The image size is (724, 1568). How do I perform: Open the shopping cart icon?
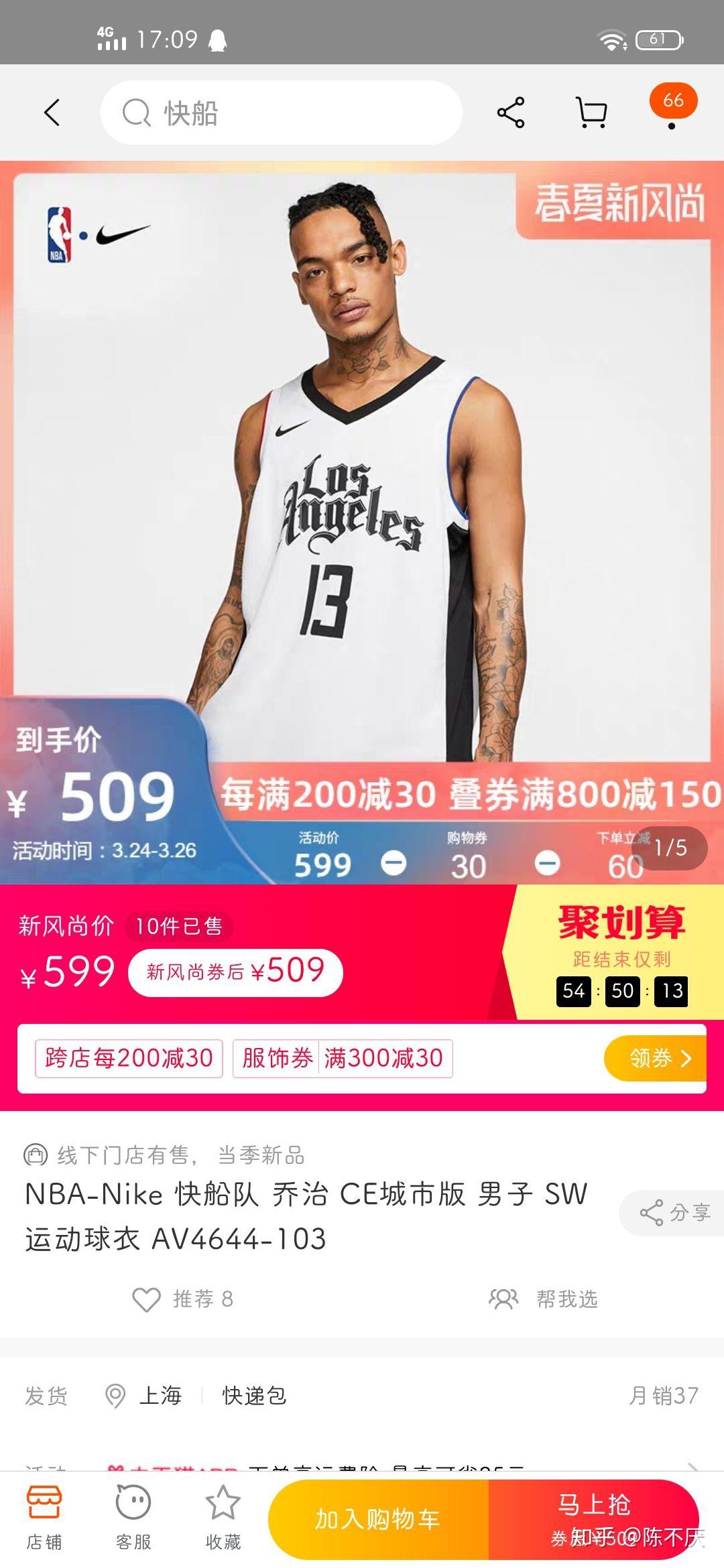coord(591,113)
